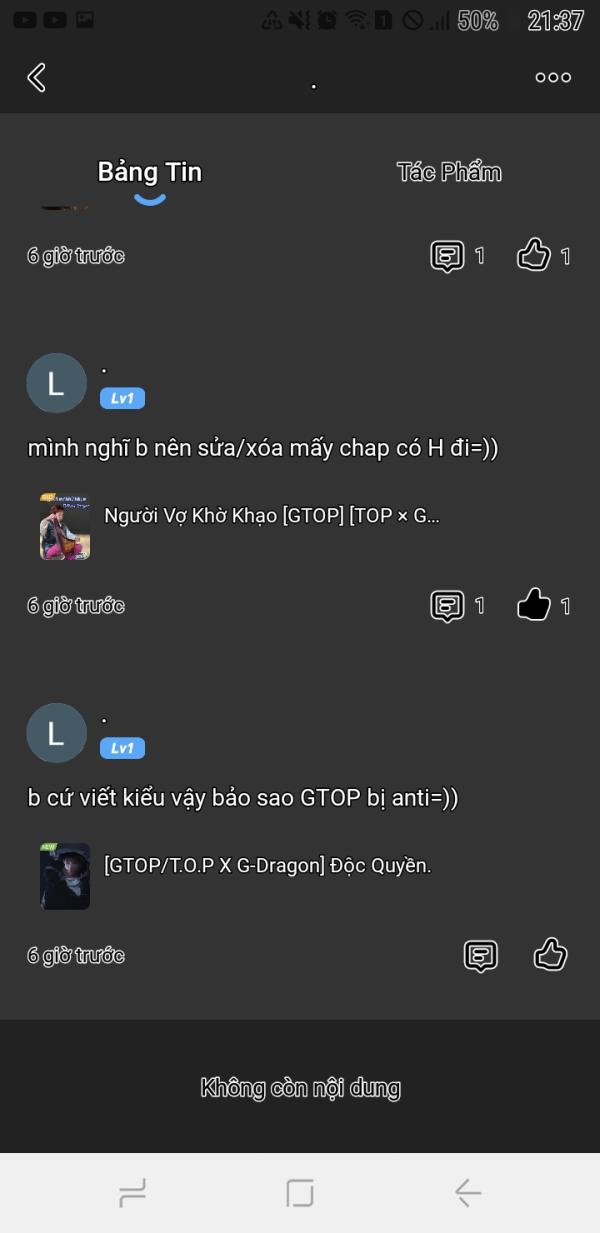
Task: Open the system recent apps button
Action: coord(132,1192)
